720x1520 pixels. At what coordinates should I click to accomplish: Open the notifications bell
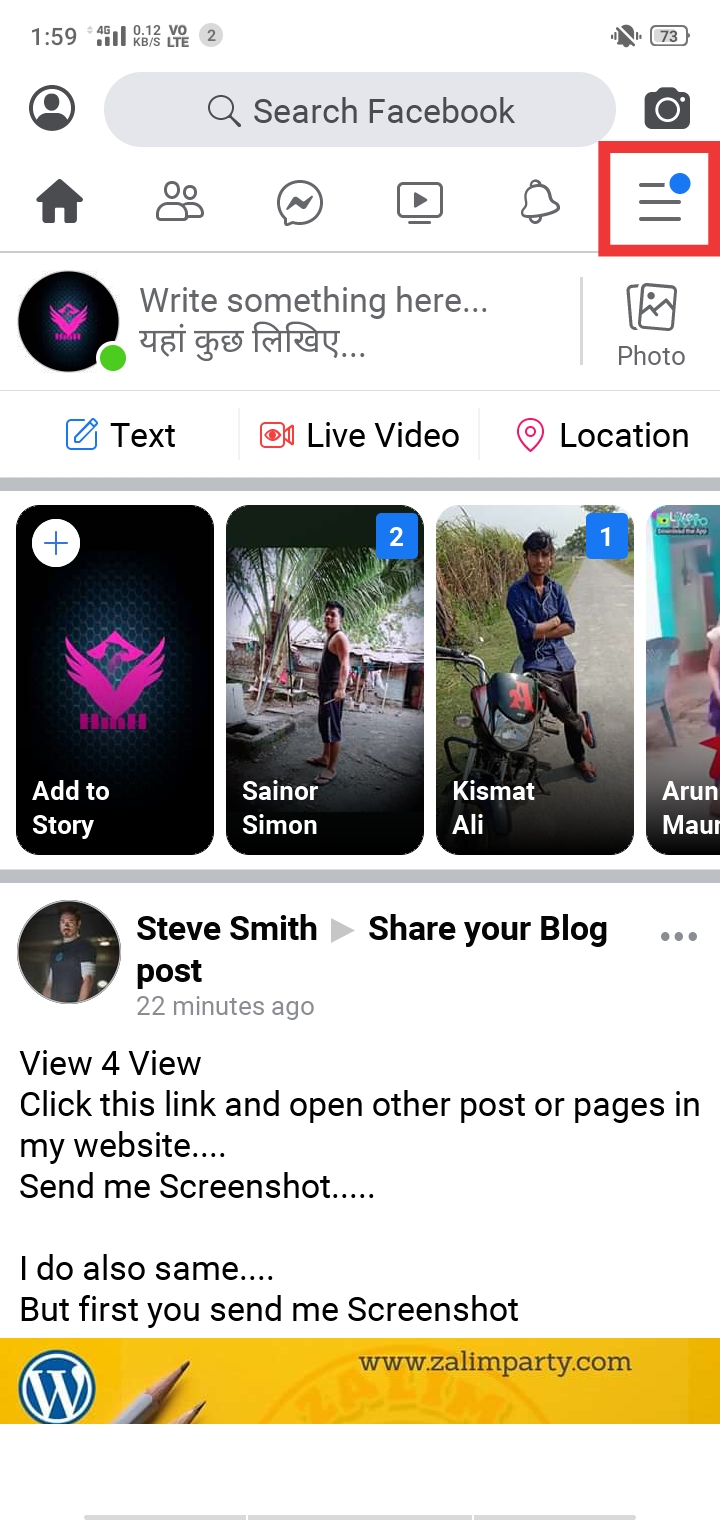(540, 203)
